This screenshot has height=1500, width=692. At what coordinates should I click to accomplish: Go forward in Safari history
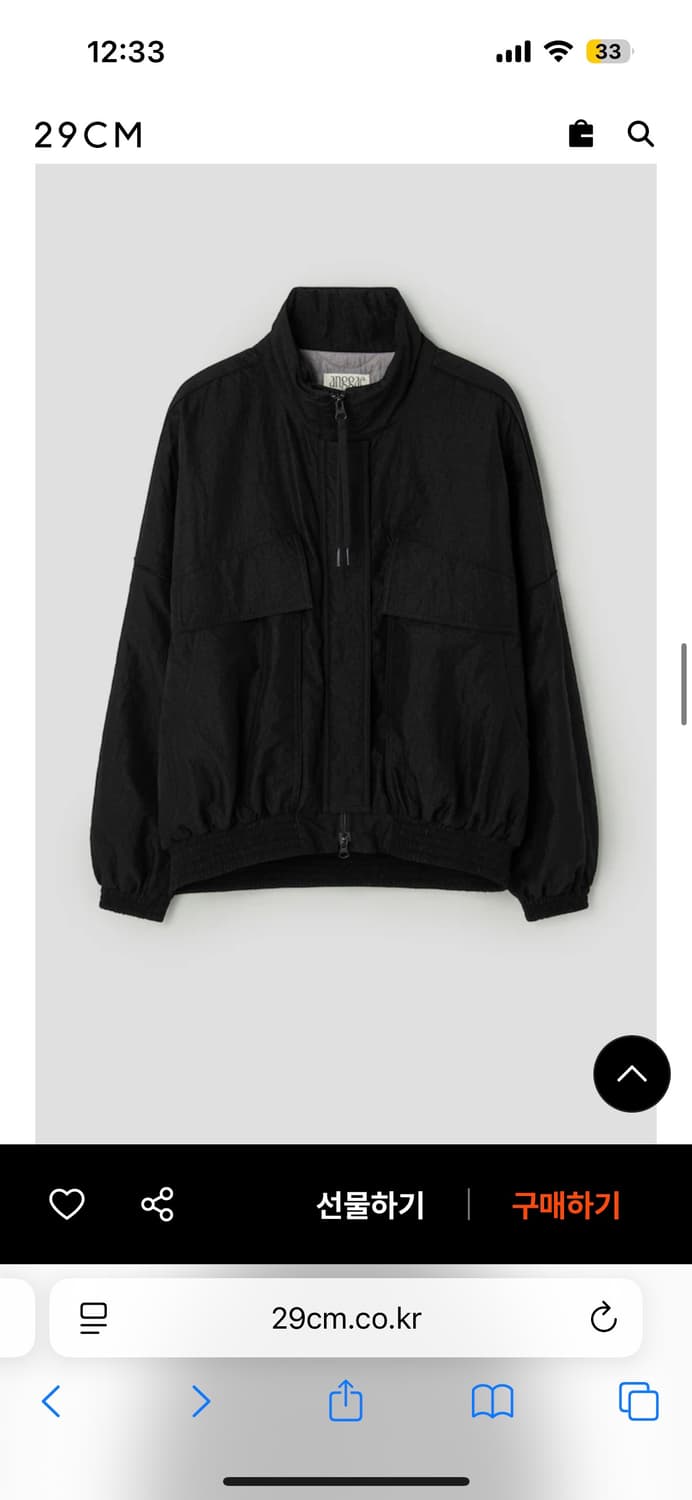[201, 1401]
